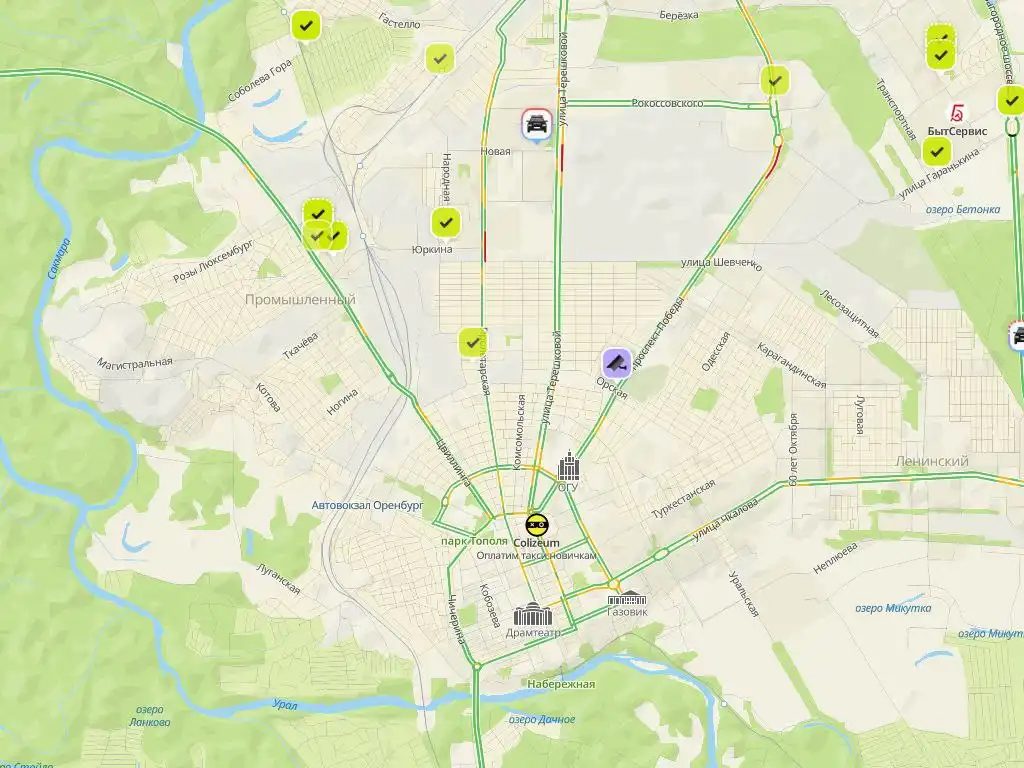The width and height of the screenshot is (1024, 768).
Task: Open the check marker near улица Гаранькина
Action: pyautogui.click(x=936, y=151)
